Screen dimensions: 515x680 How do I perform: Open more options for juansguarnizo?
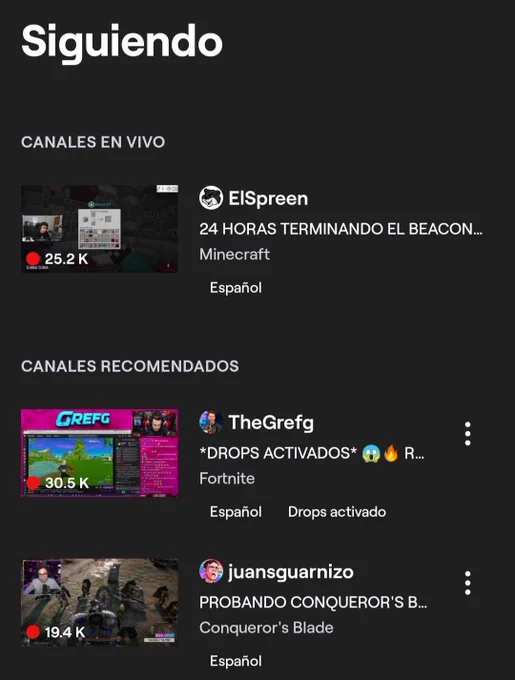pos(467,583)
